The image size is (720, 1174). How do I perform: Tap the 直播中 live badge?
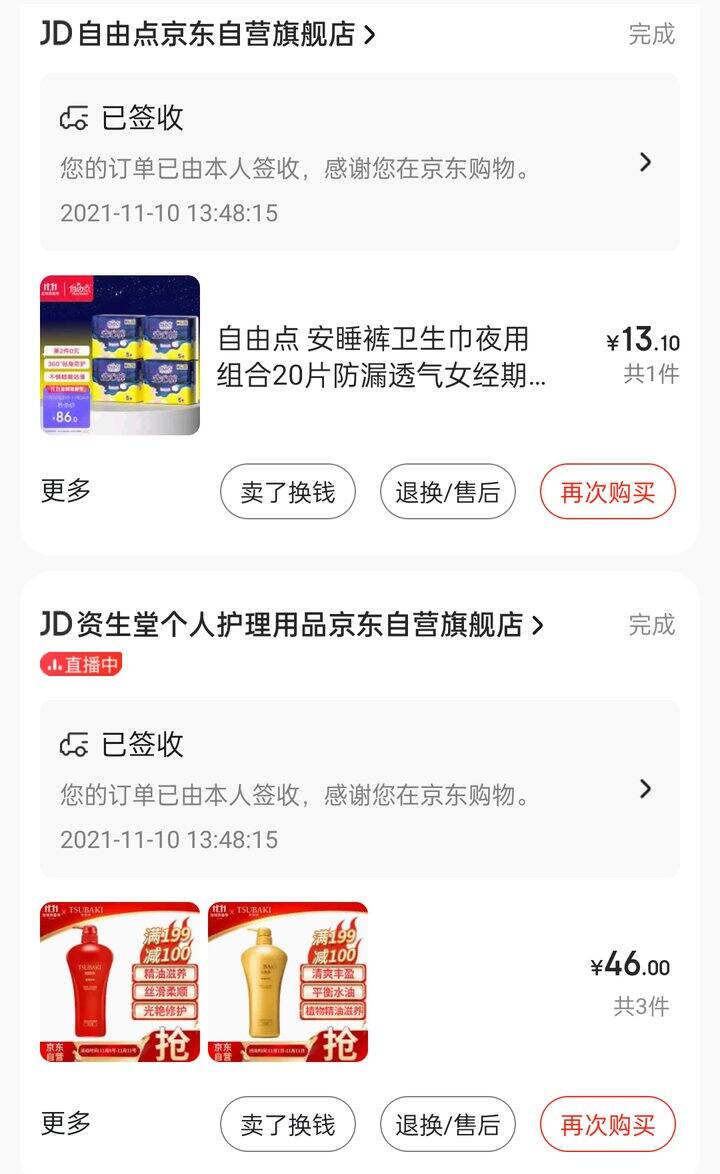coord(81,664)
